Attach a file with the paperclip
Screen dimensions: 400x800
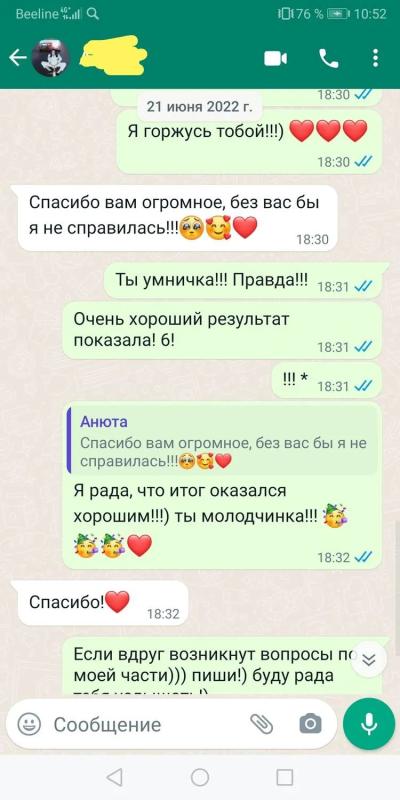(x=262, y=724)
